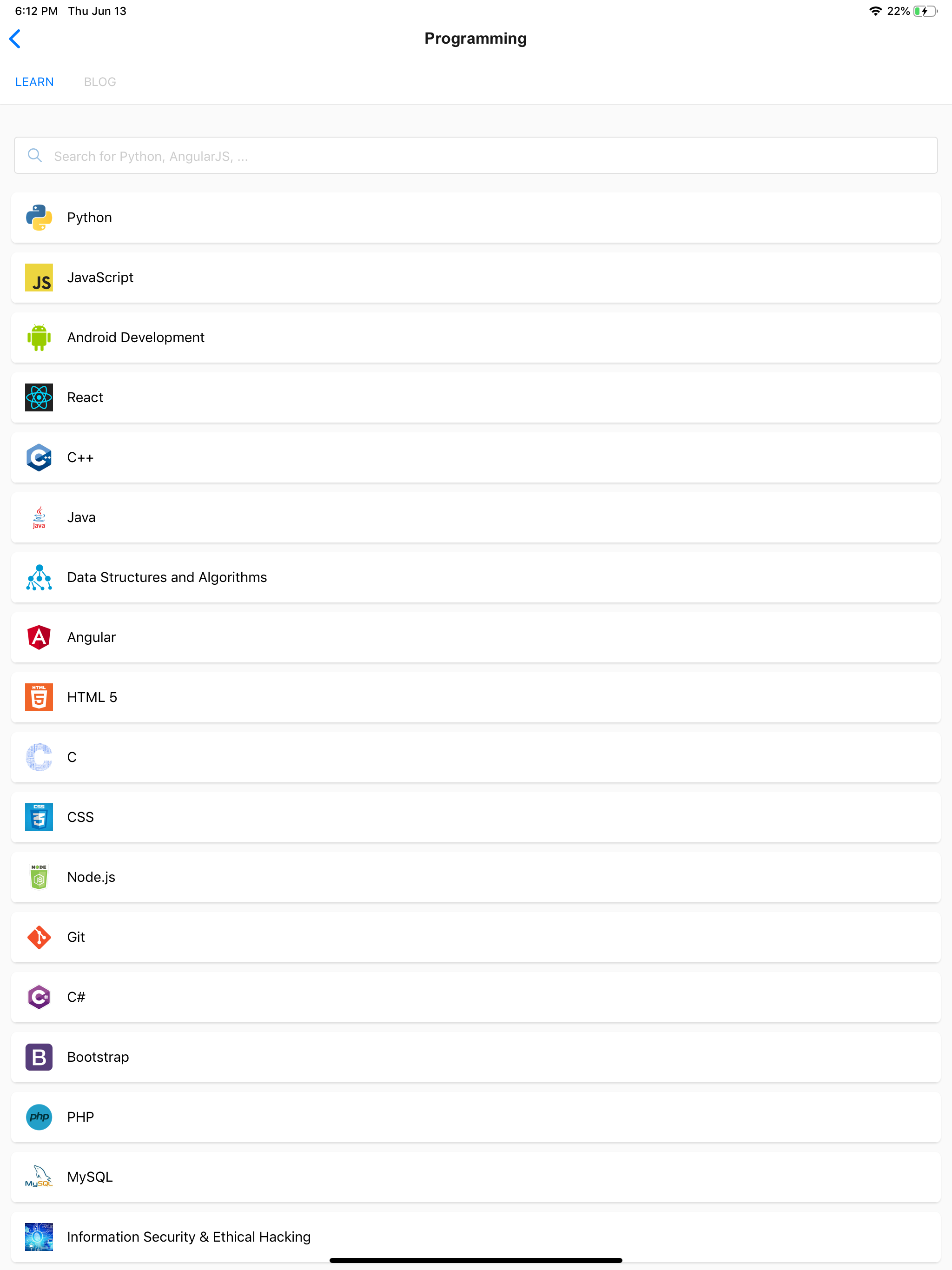Open the Data Structures and Algorithms course

[166, 577]
